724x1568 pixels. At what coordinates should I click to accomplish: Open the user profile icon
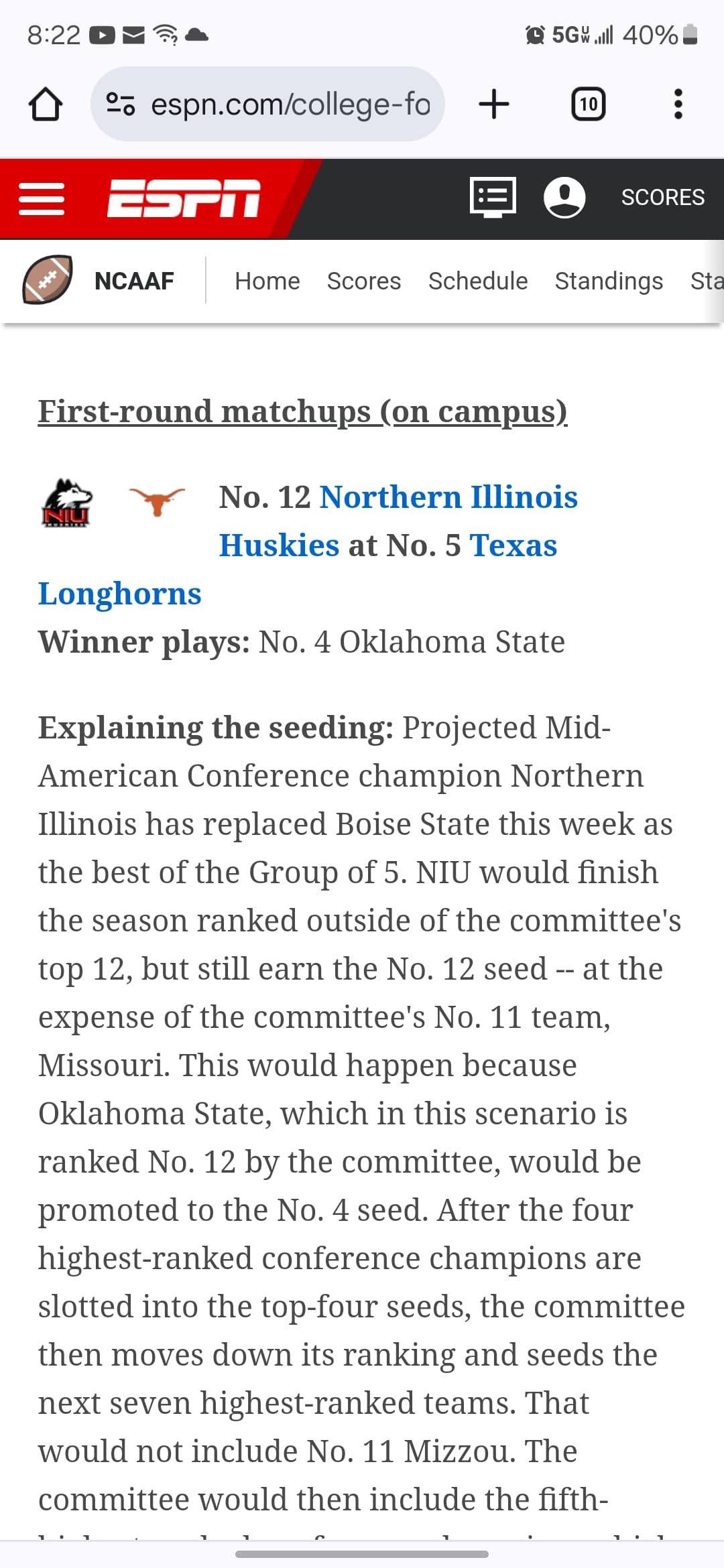[564, 198]
